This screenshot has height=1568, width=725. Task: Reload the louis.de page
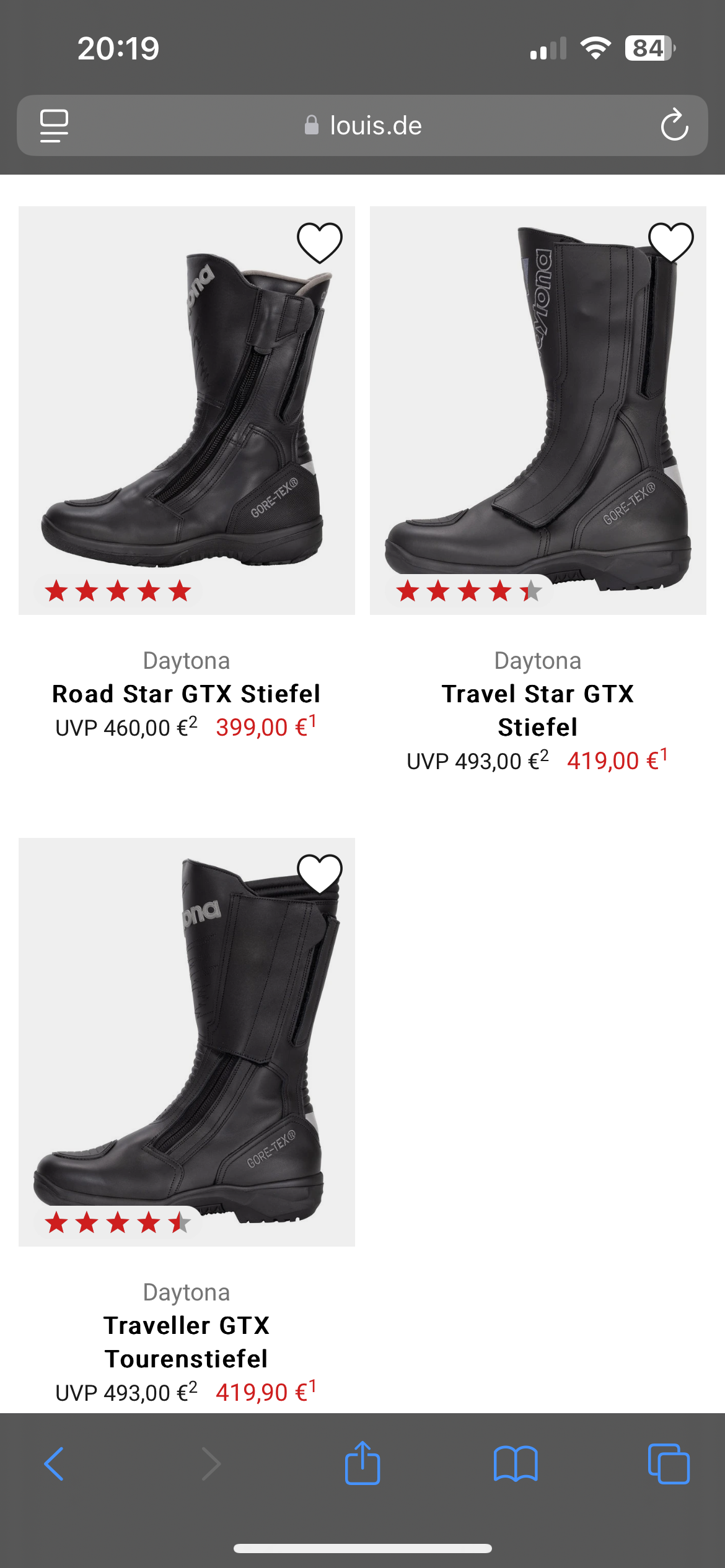coord(674,125)
